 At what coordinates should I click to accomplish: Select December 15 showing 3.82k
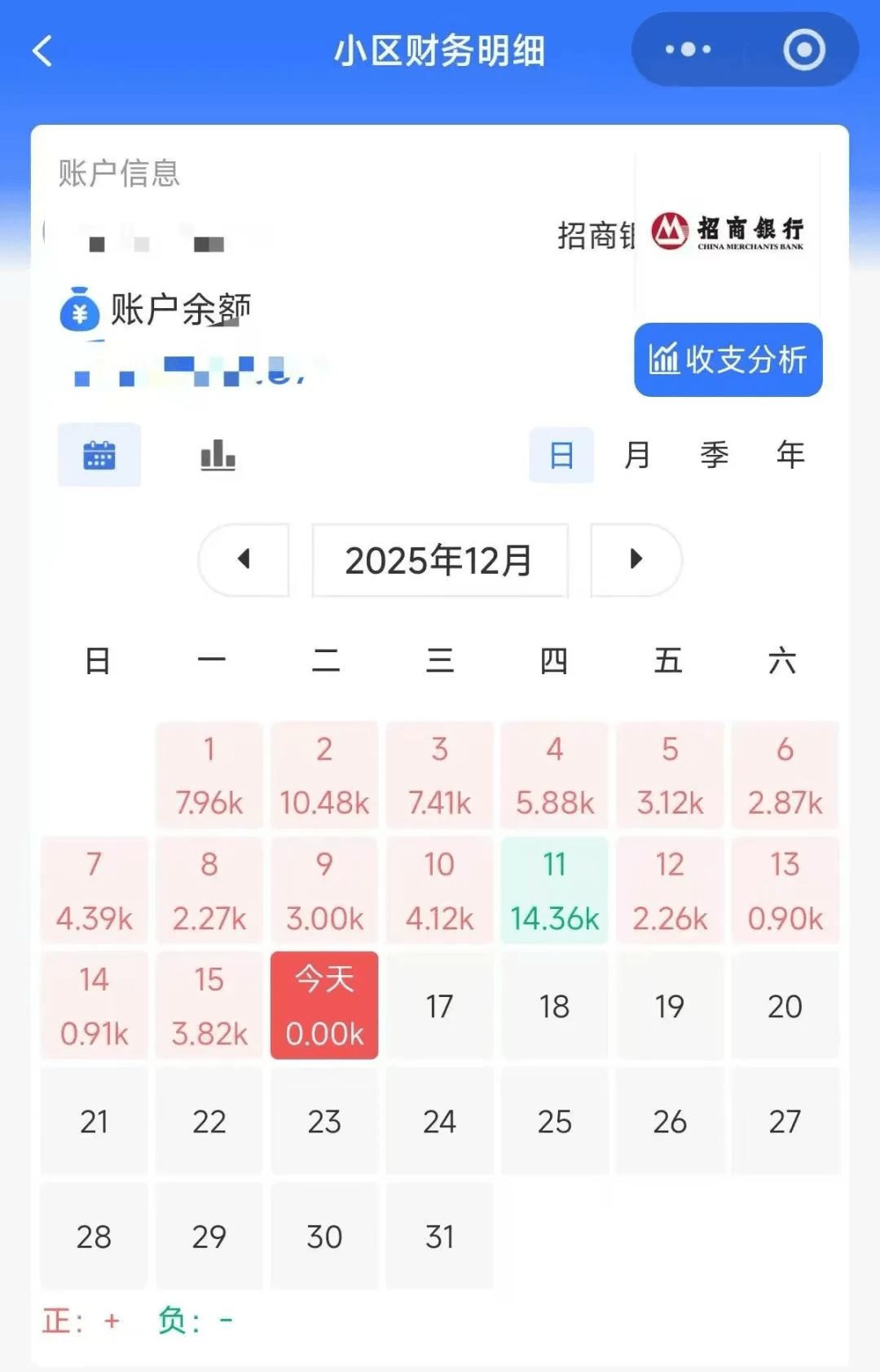(x=209, y=1006)
